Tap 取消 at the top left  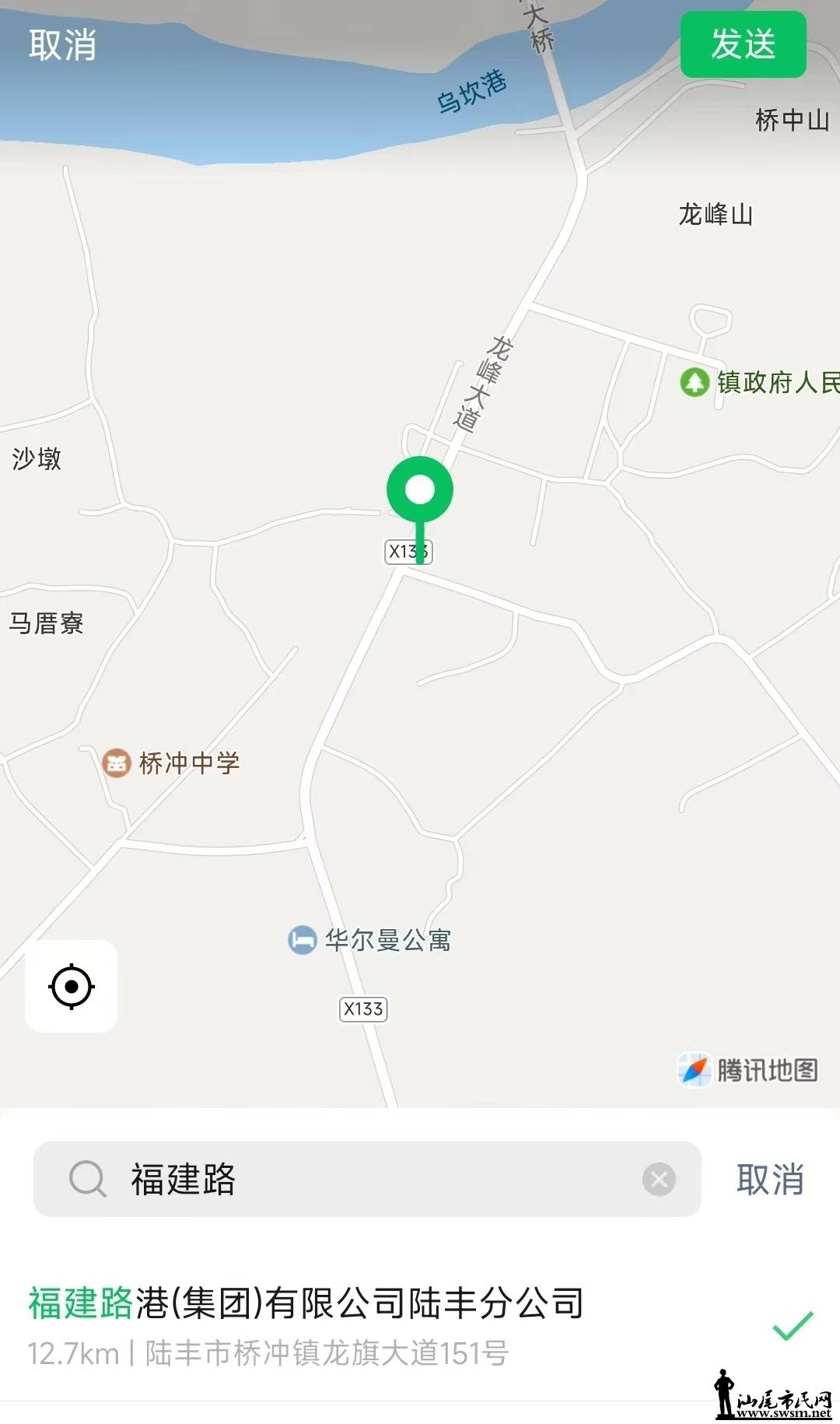(62, 45)
